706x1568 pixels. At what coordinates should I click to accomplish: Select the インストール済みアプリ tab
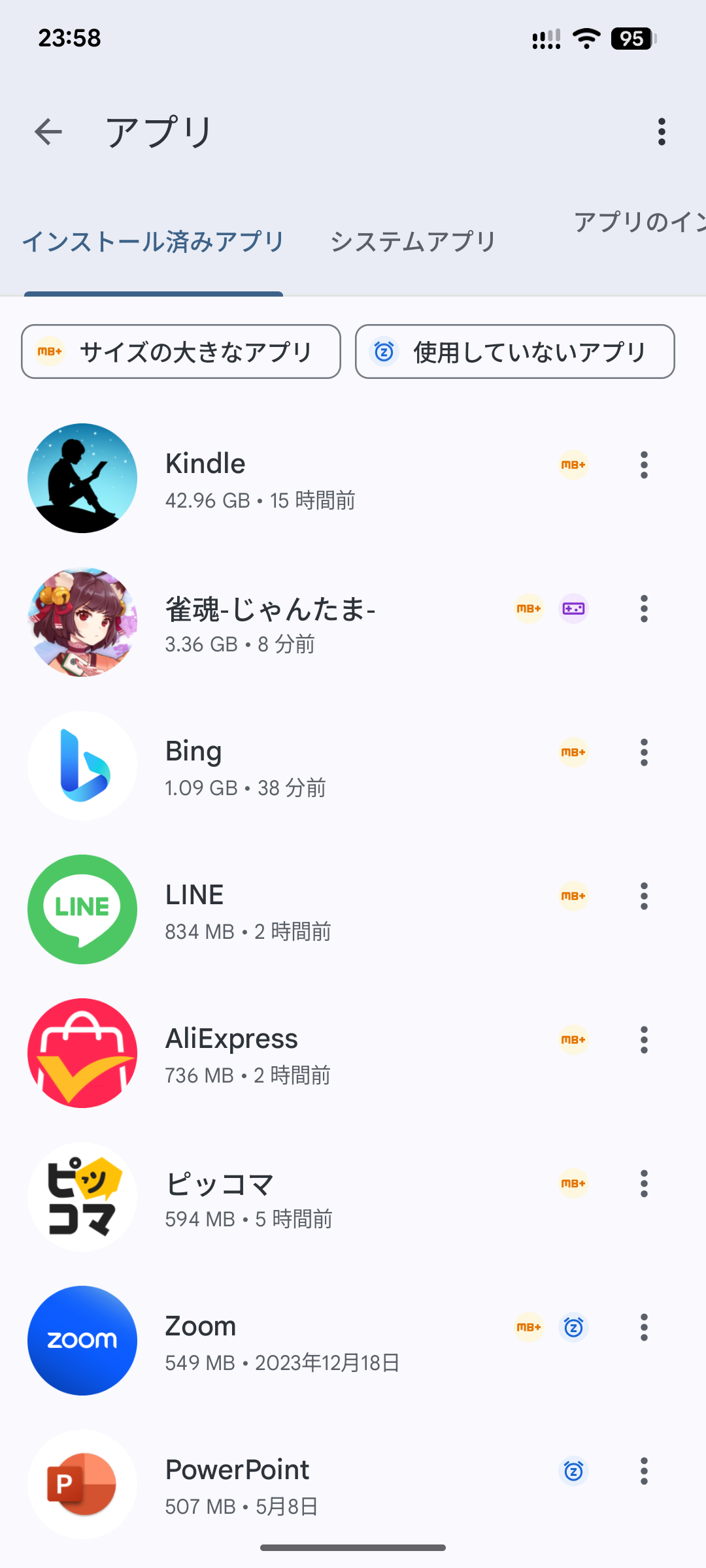154,242
